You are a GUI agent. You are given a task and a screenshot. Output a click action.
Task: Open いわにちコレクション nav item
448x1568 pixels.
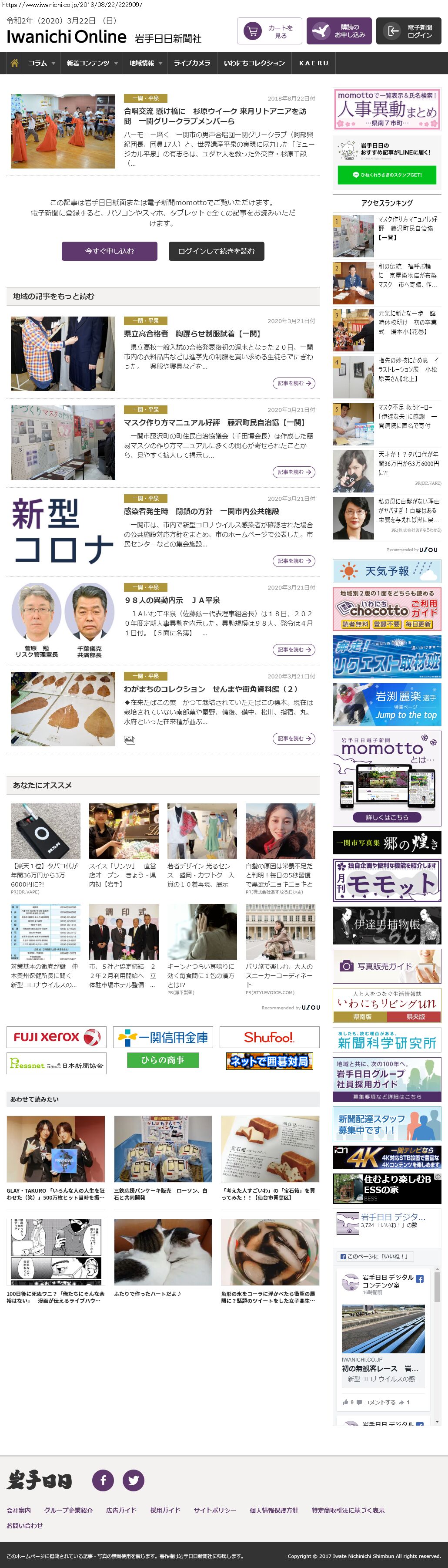[x=254, y=63]
